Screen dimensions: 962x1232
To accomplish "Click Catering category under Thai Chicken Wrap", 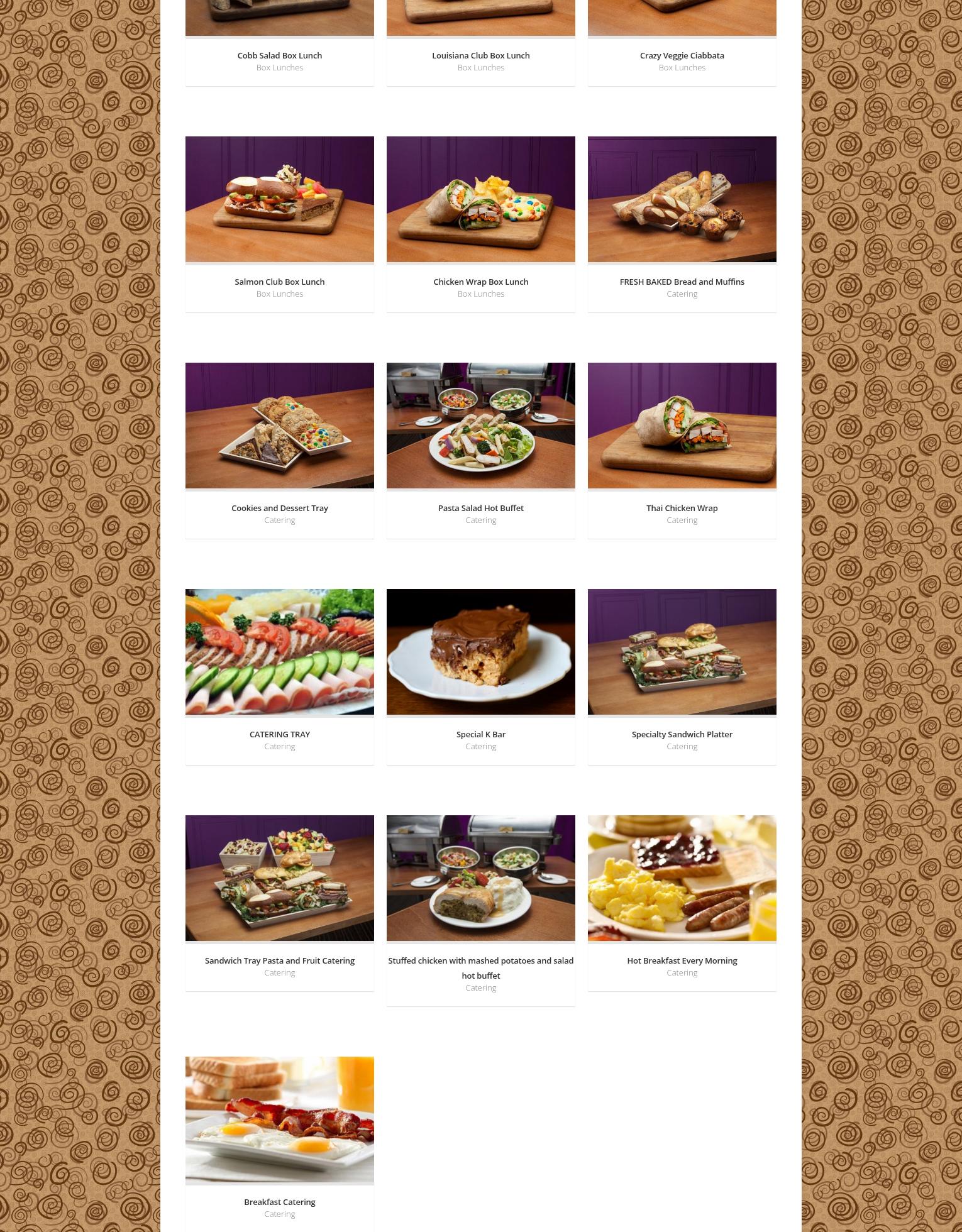I will pyautogui.click(x=682, y=520).
